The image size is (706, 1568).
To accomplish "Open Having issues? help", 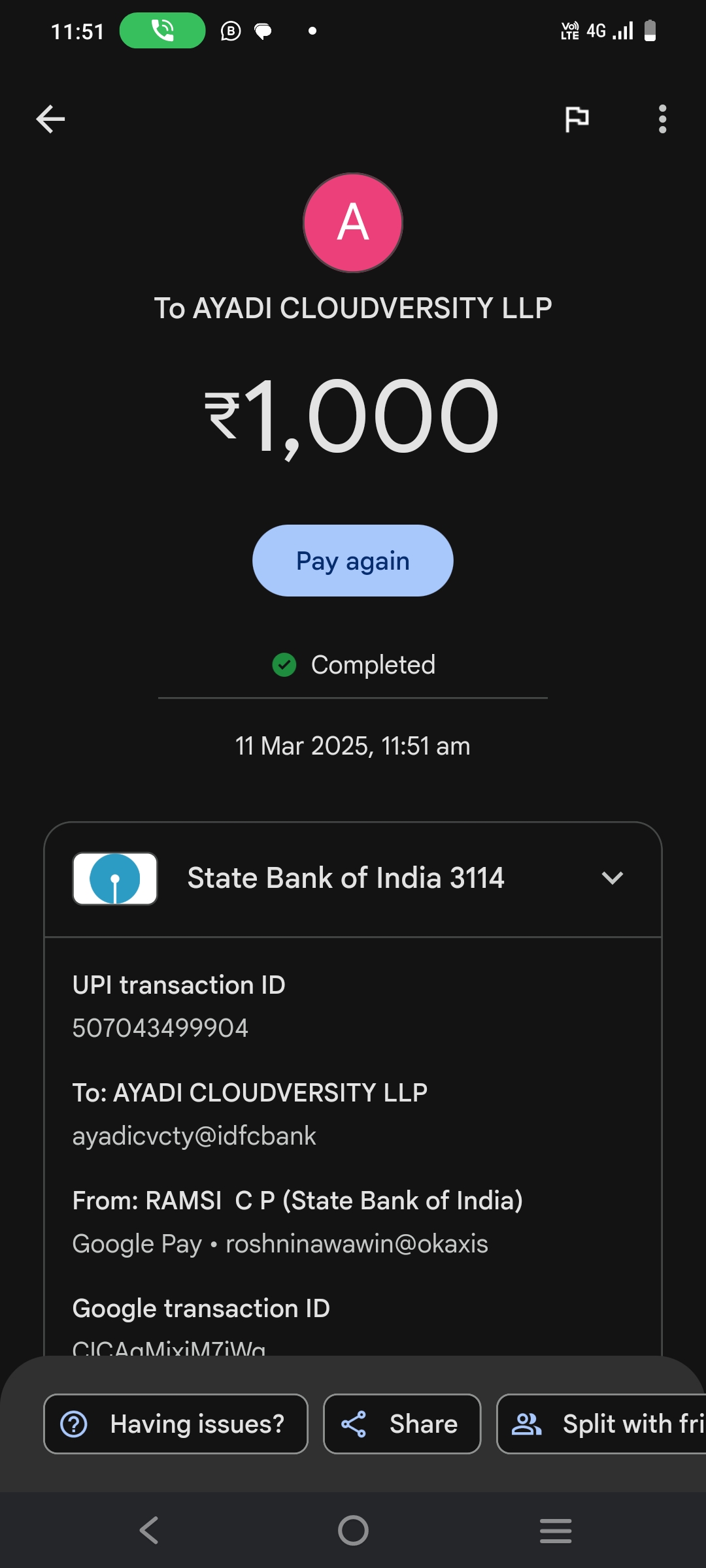I will pyautogui.click(x=176, y=1424).
